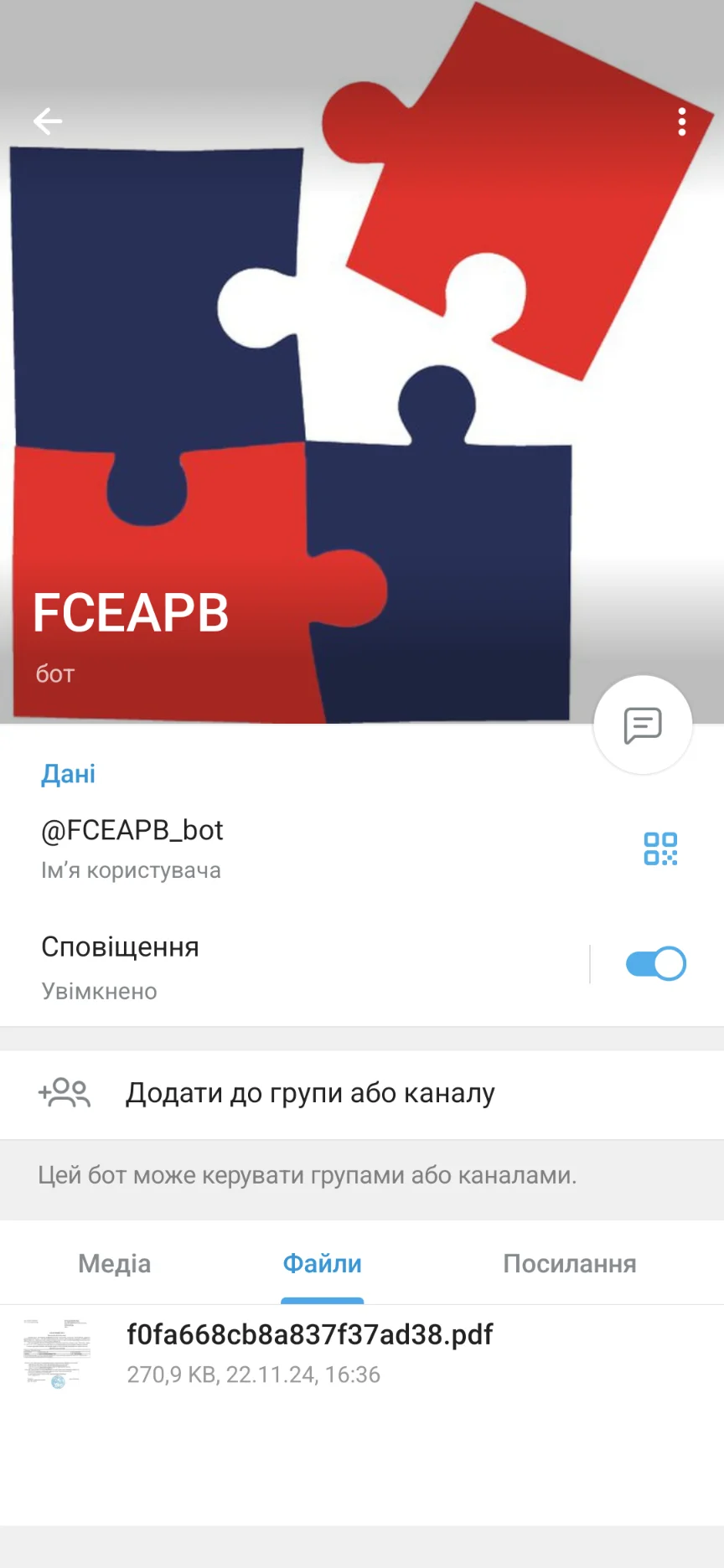Tap the @FCEAPB_bot username row
This screenshot has height=1568, width=724.
click(251, 846)
